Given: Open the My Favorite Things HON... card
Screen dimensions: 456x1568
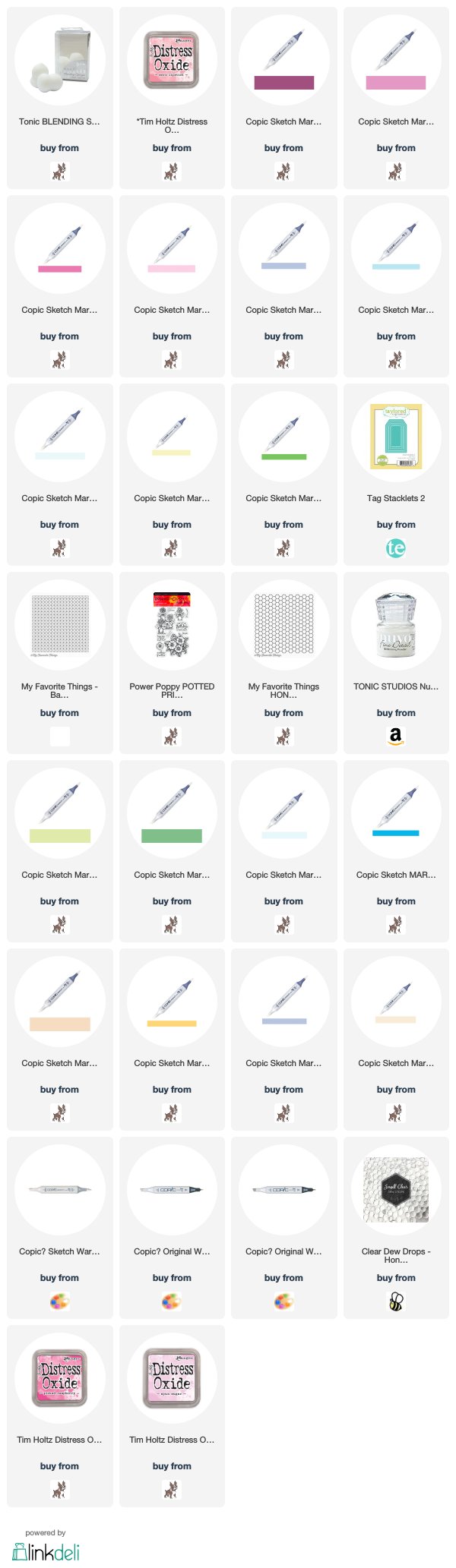Looking at the screenshot, I should click(283, 626).
